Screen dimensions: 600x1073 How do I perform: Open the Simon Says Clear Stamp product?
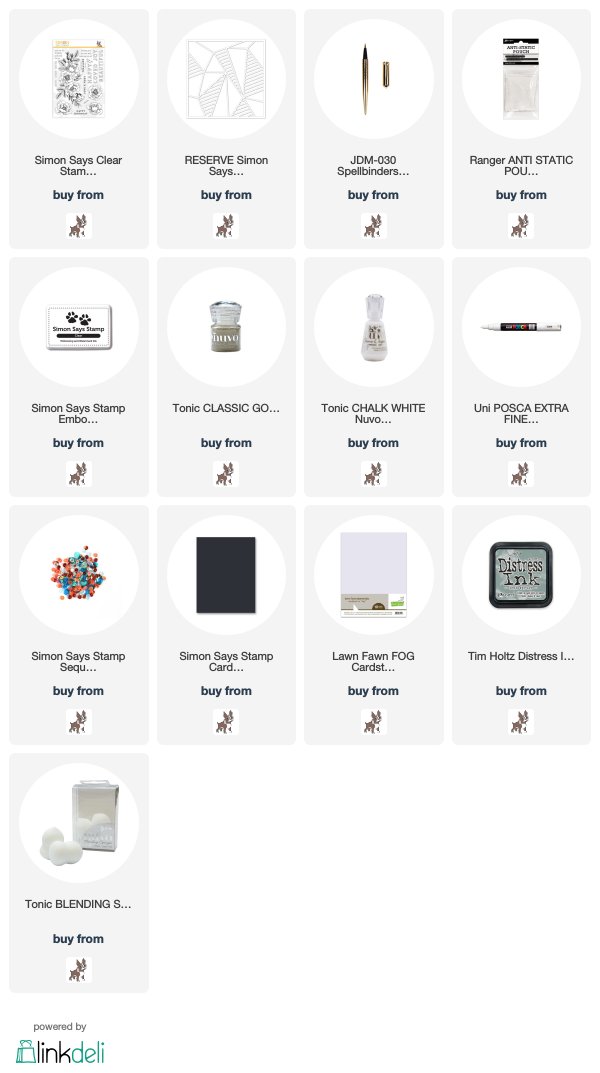coord(79,129)
